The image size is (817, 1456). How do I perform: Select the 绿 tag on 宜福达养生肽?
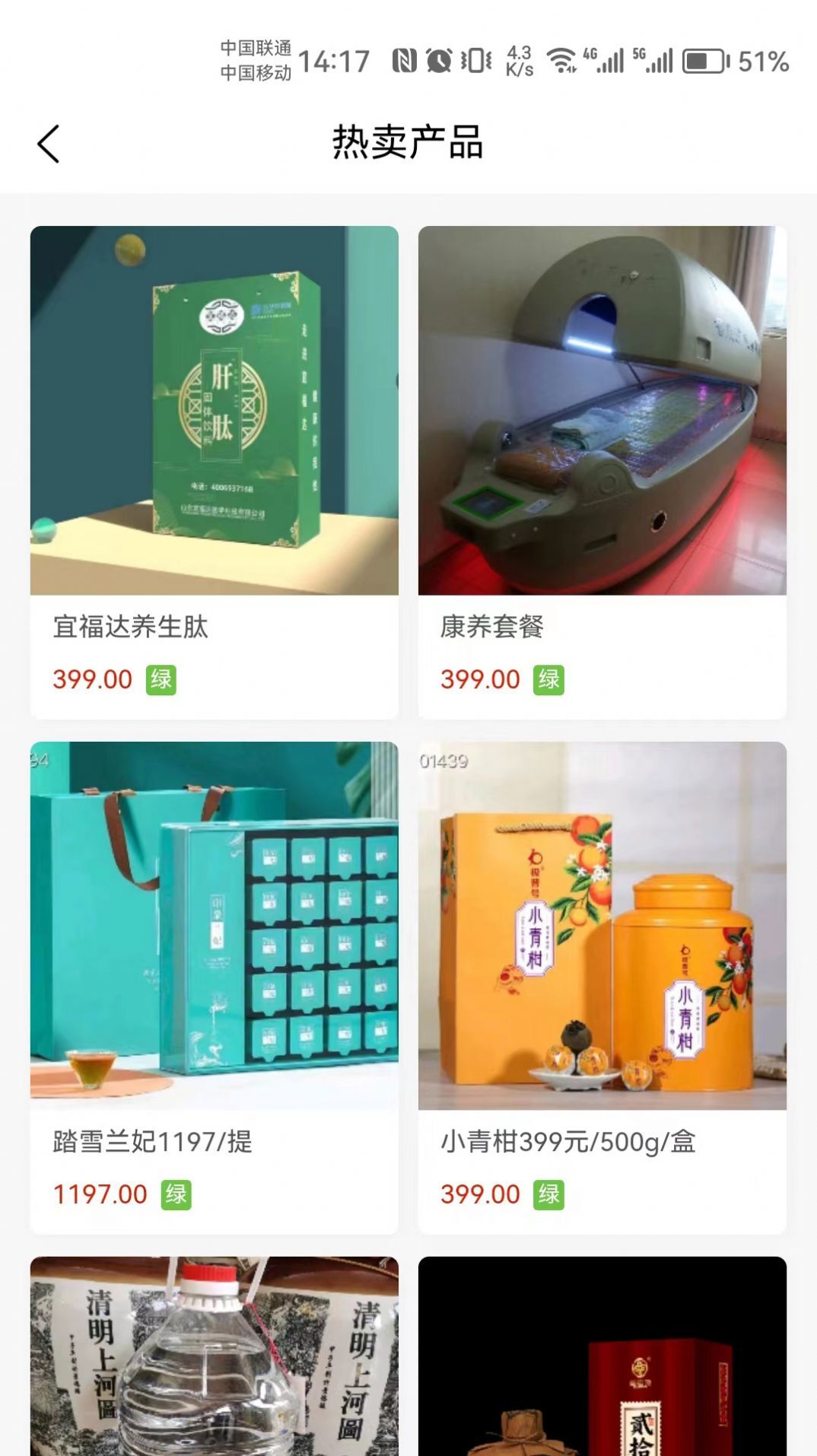[161, 679]
